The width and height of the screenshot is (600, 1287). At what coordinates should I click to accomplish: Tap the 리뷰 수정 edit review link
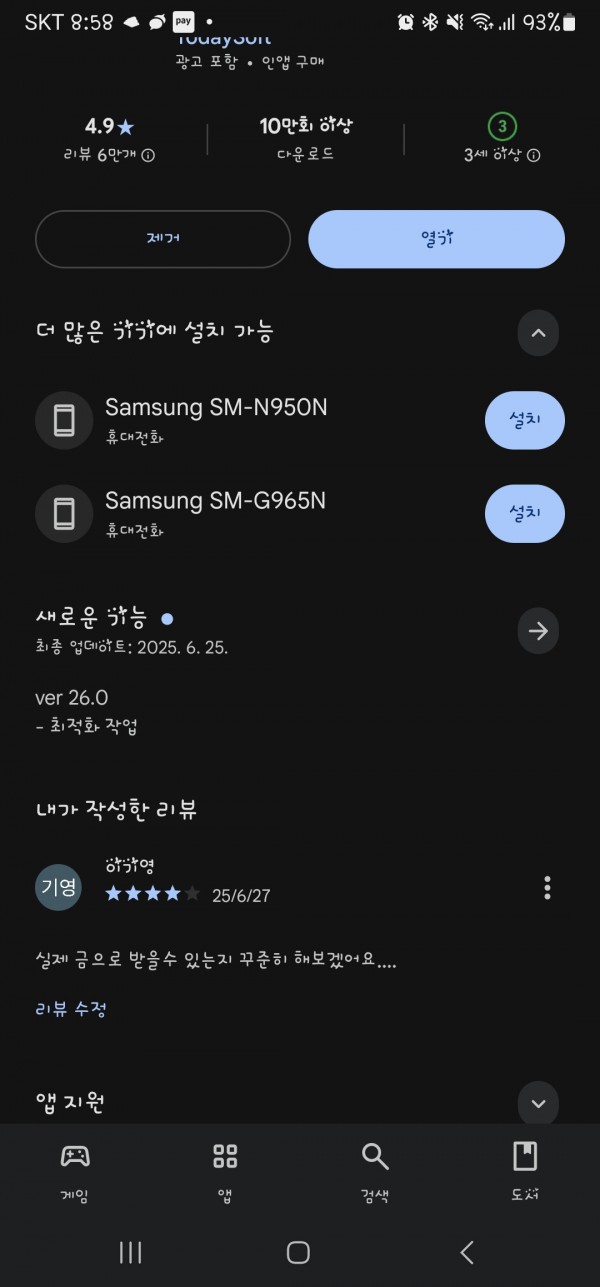pos(71,1008)
